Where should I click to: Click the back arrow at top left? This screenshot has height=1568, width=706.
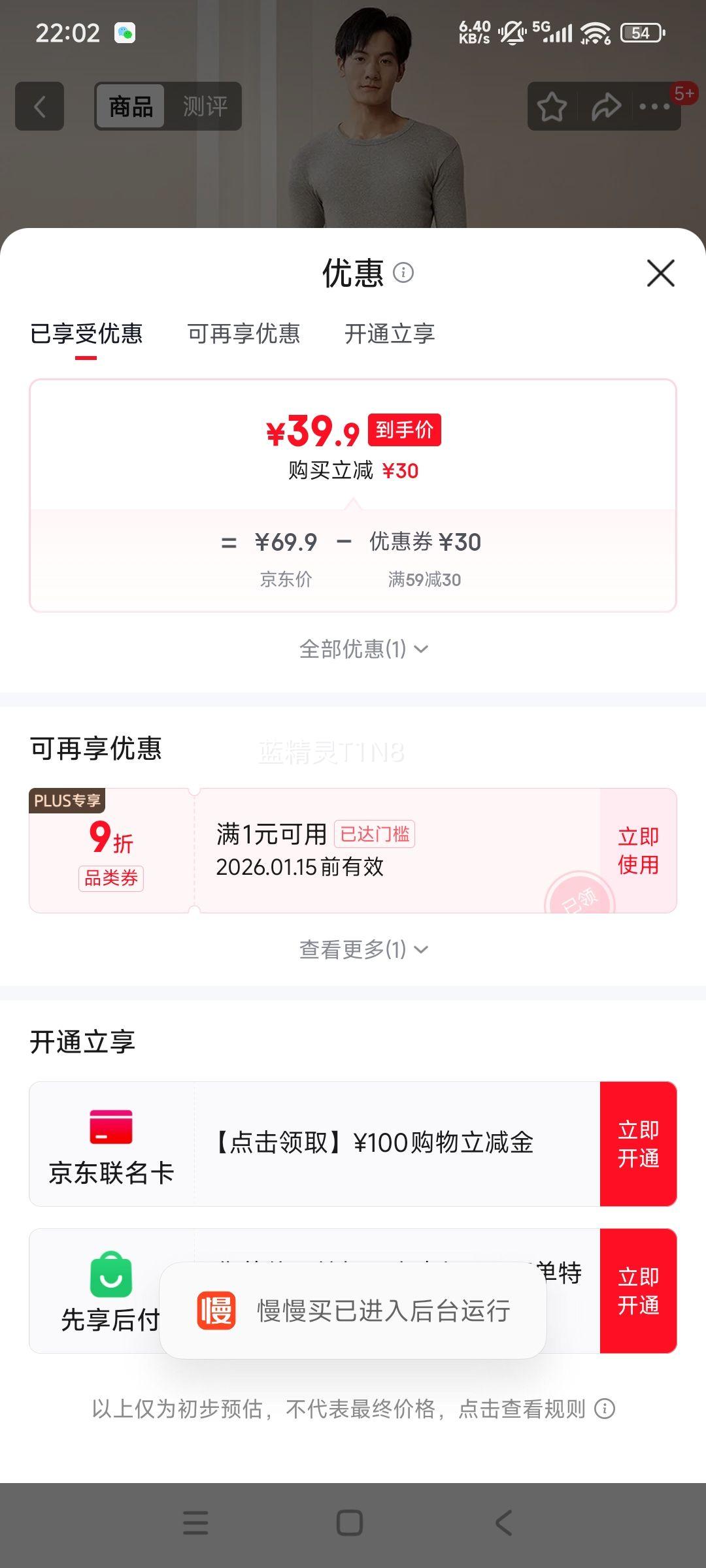point(39,106)
